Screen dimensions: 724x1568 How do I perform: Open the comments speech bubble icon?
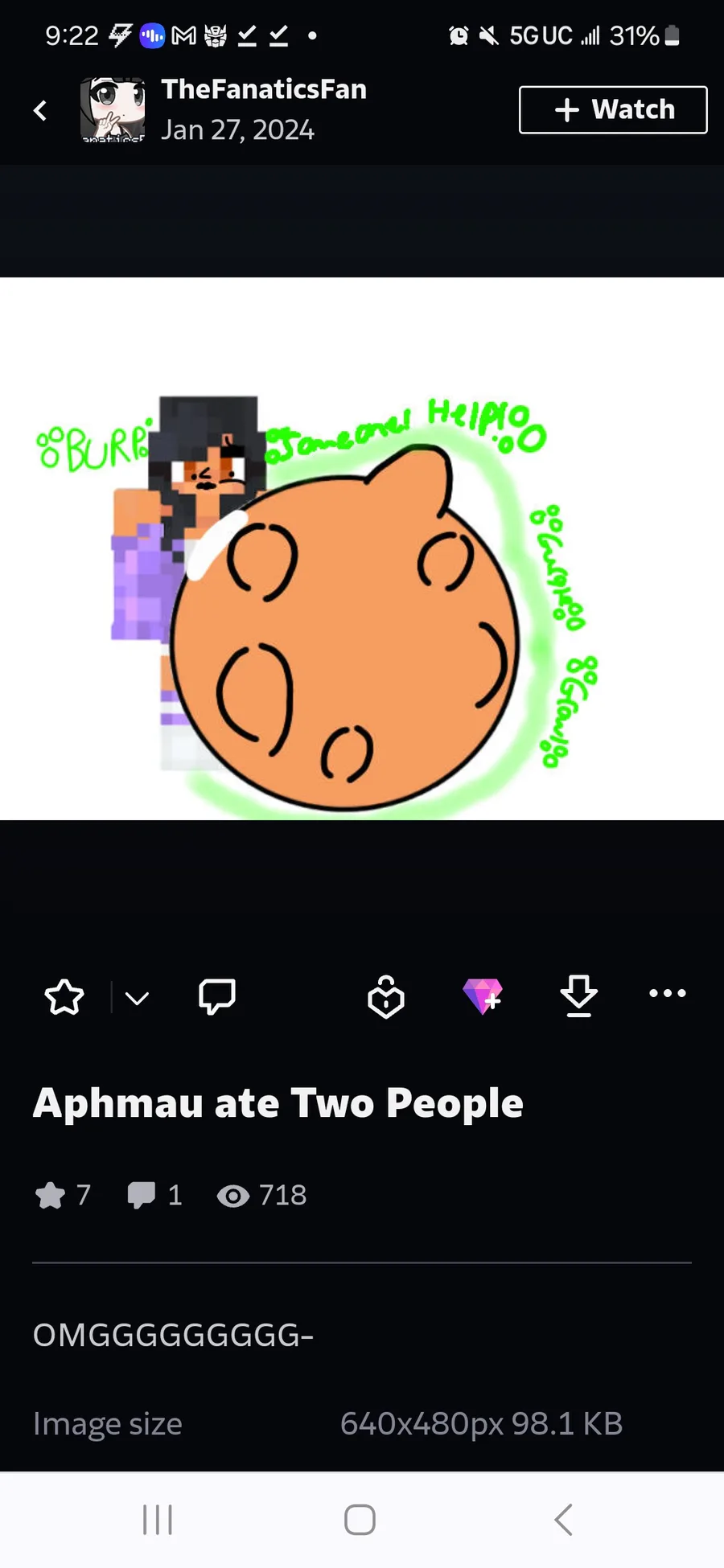click(x=217, y=997)
